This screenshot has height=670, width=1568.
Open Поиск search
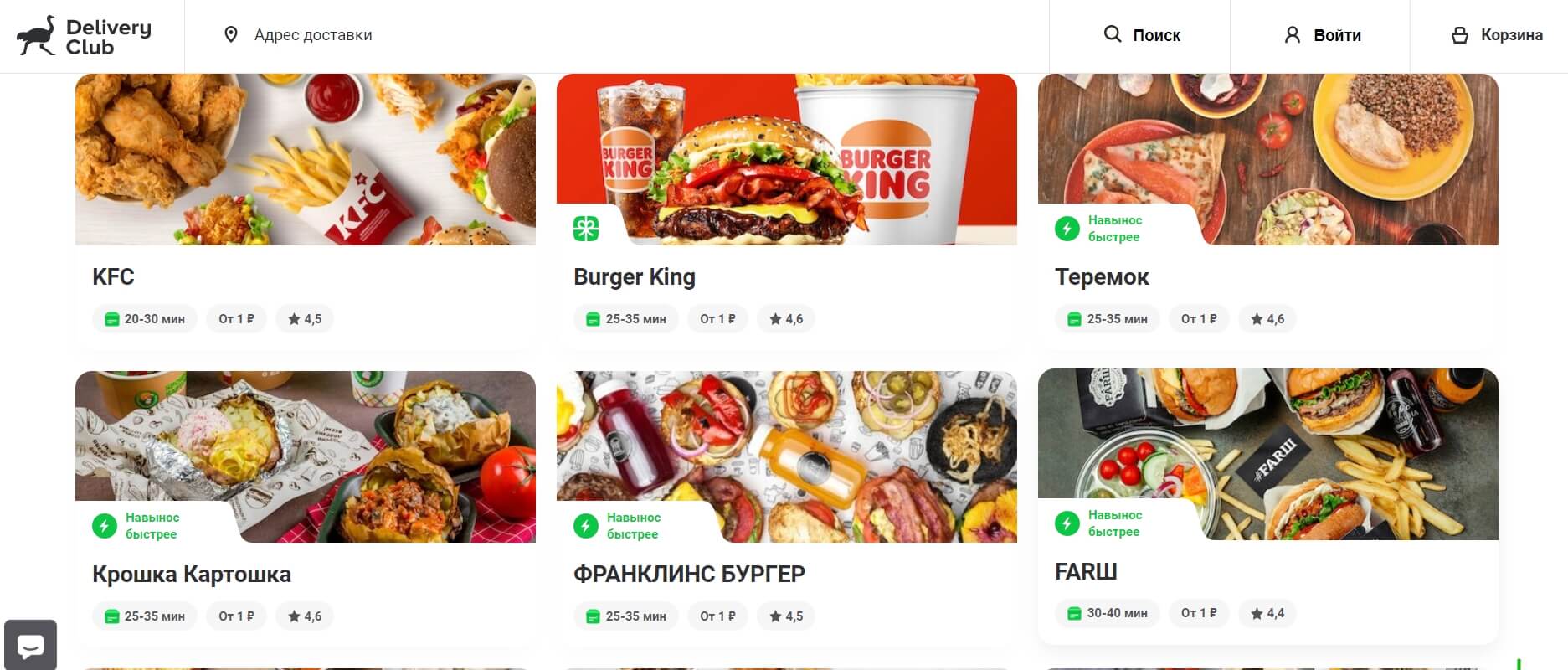1141,35
